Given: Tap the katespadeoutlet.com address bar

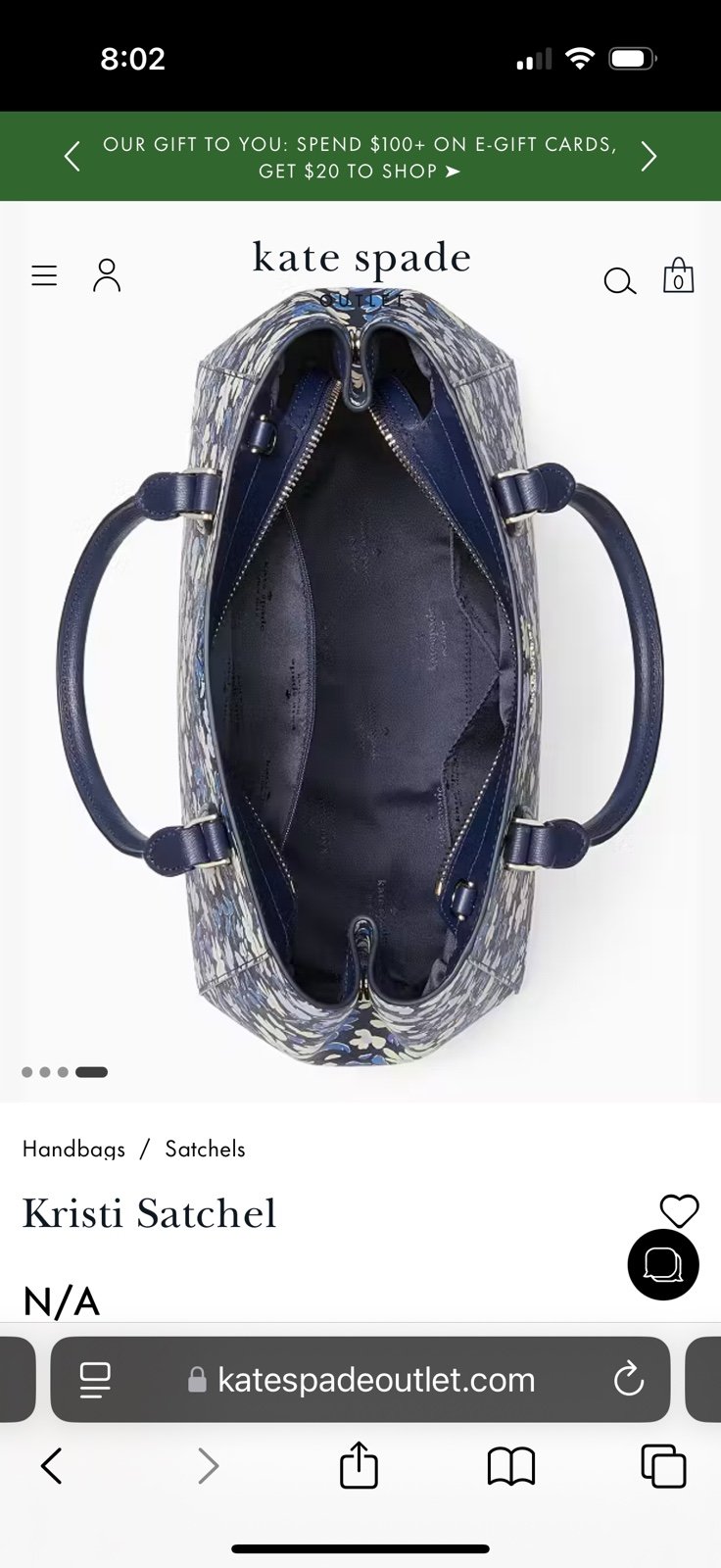Looking at the screenshot, I should (x=360, y=1380).
